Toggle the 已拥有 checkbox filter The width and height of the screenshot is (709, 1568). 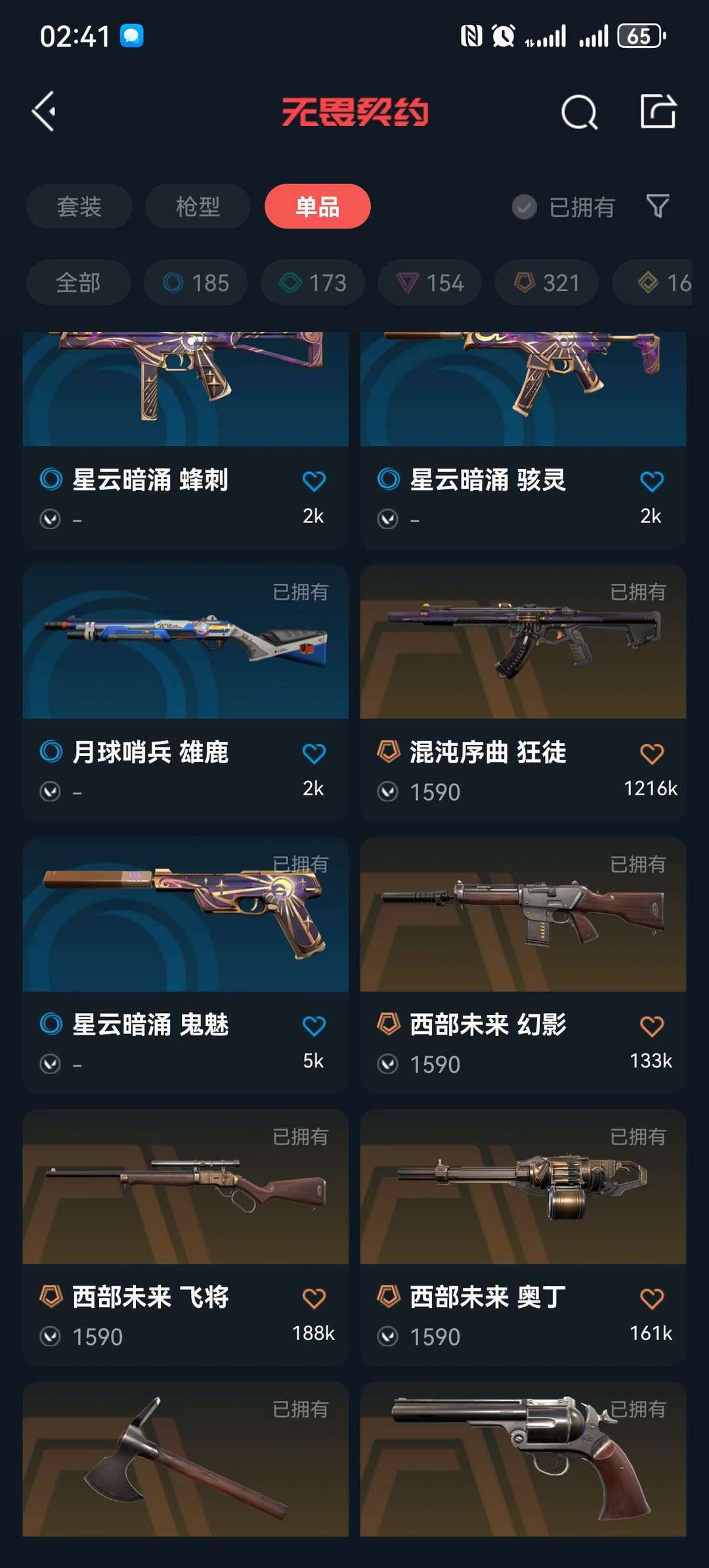click(563, 207)
